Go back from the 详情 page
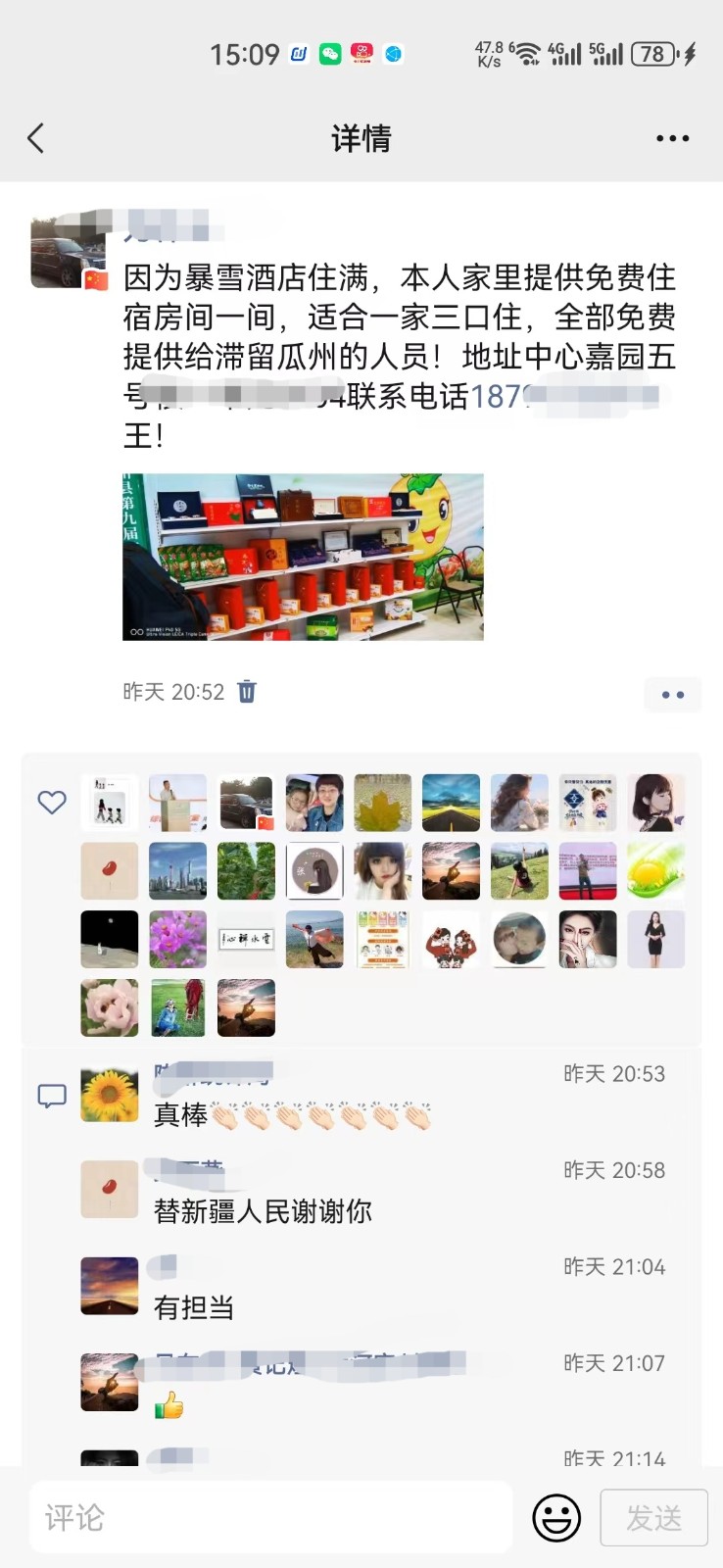 click(x=36, y=138)
